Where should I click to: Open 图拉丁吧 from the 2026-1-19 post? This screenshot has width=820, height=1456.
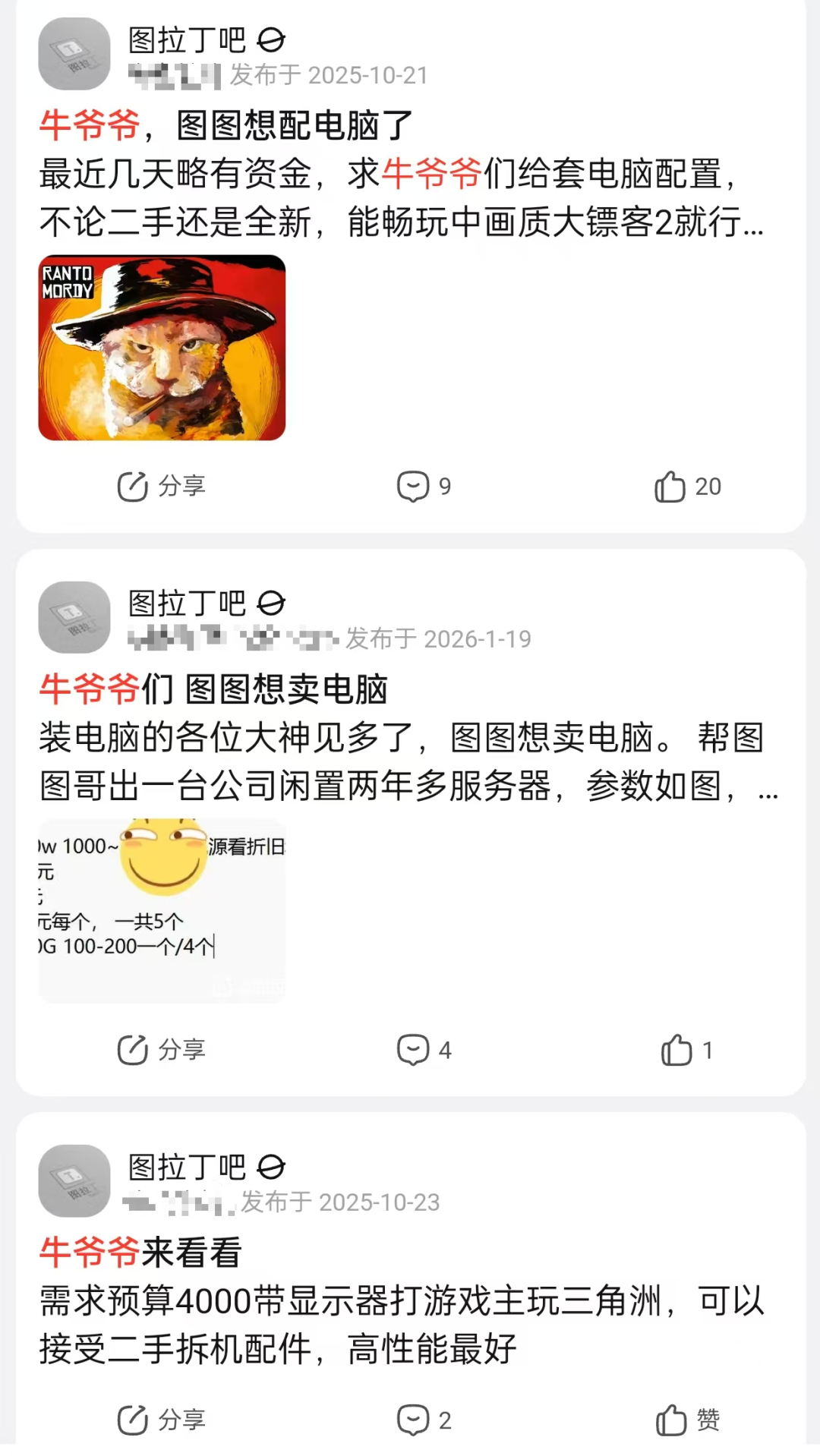point(187,604)
